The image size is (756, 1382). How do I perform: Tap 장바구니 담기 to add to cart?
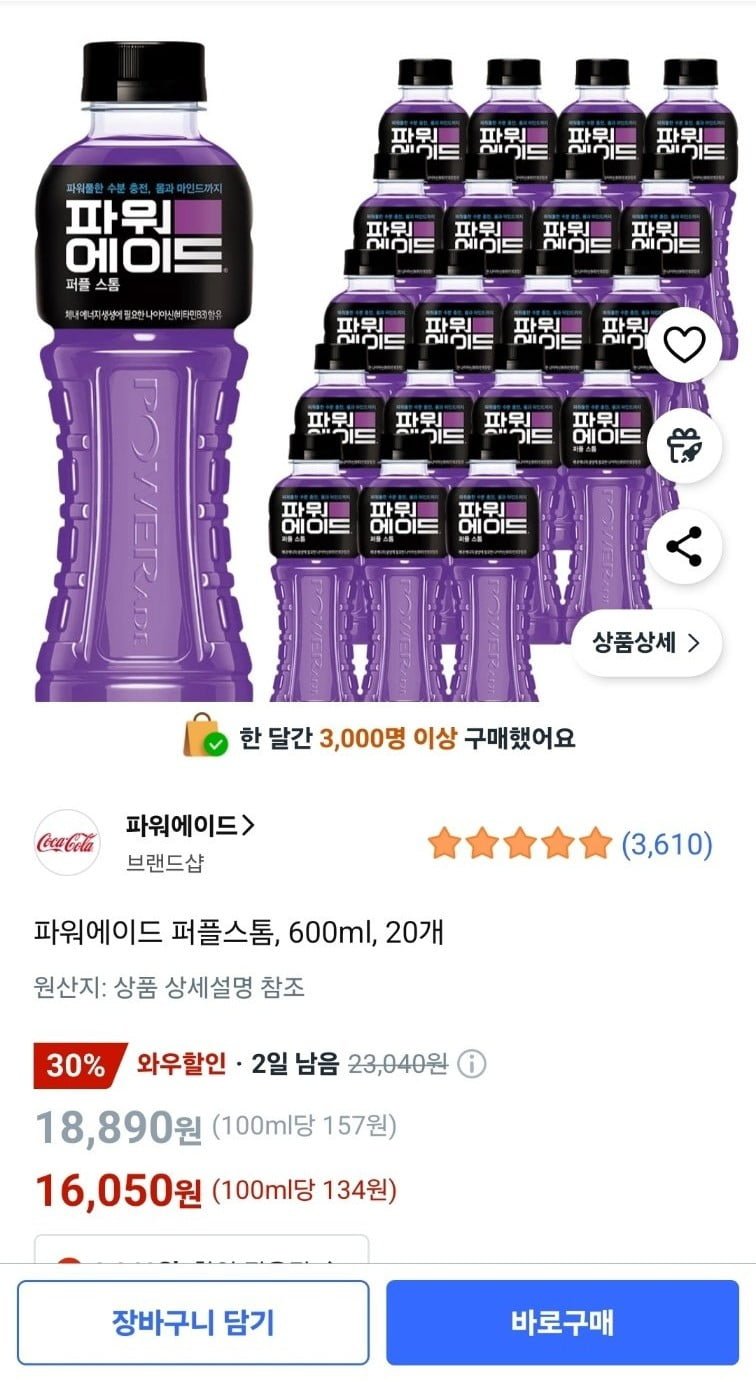[x=193, y=1322]
